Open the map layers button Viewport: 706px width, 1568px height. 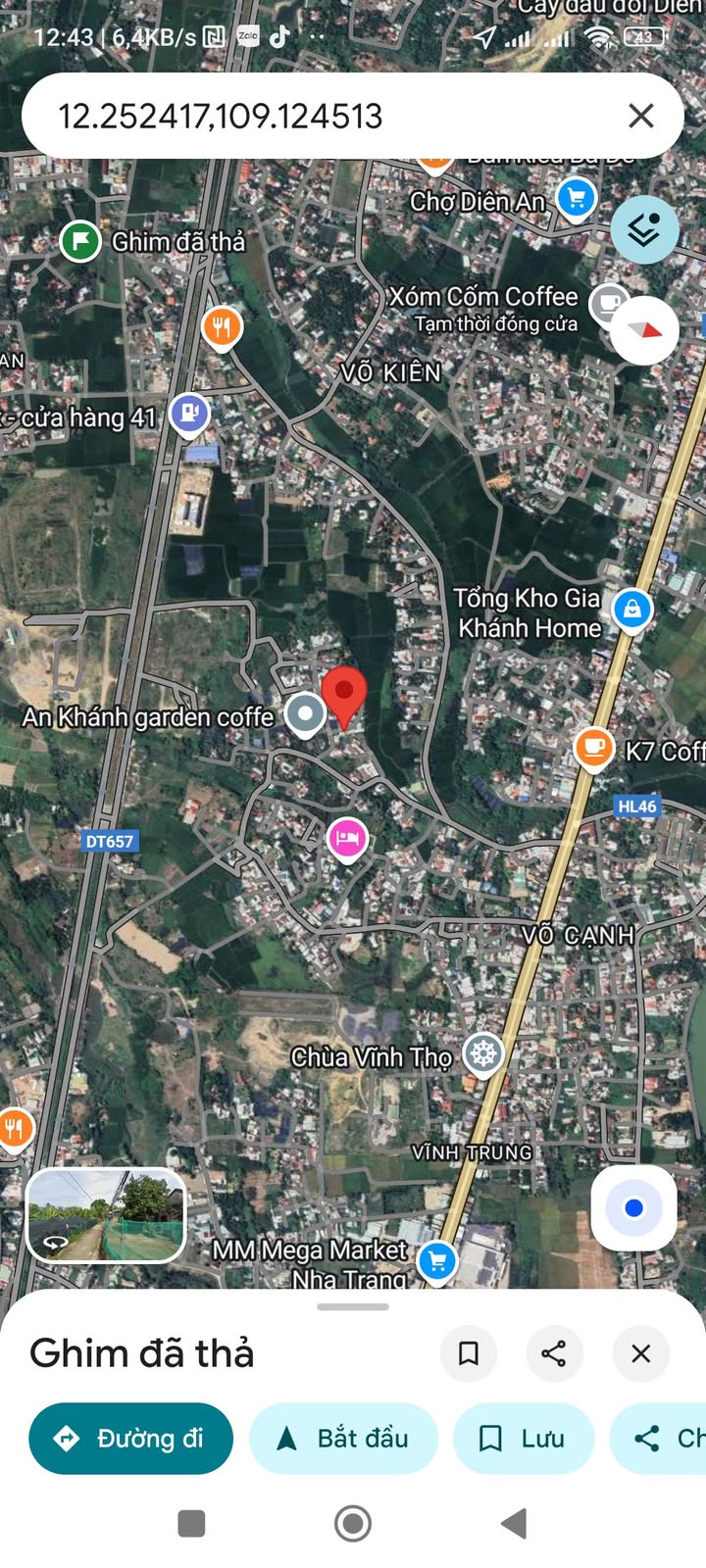coord(644,230)
